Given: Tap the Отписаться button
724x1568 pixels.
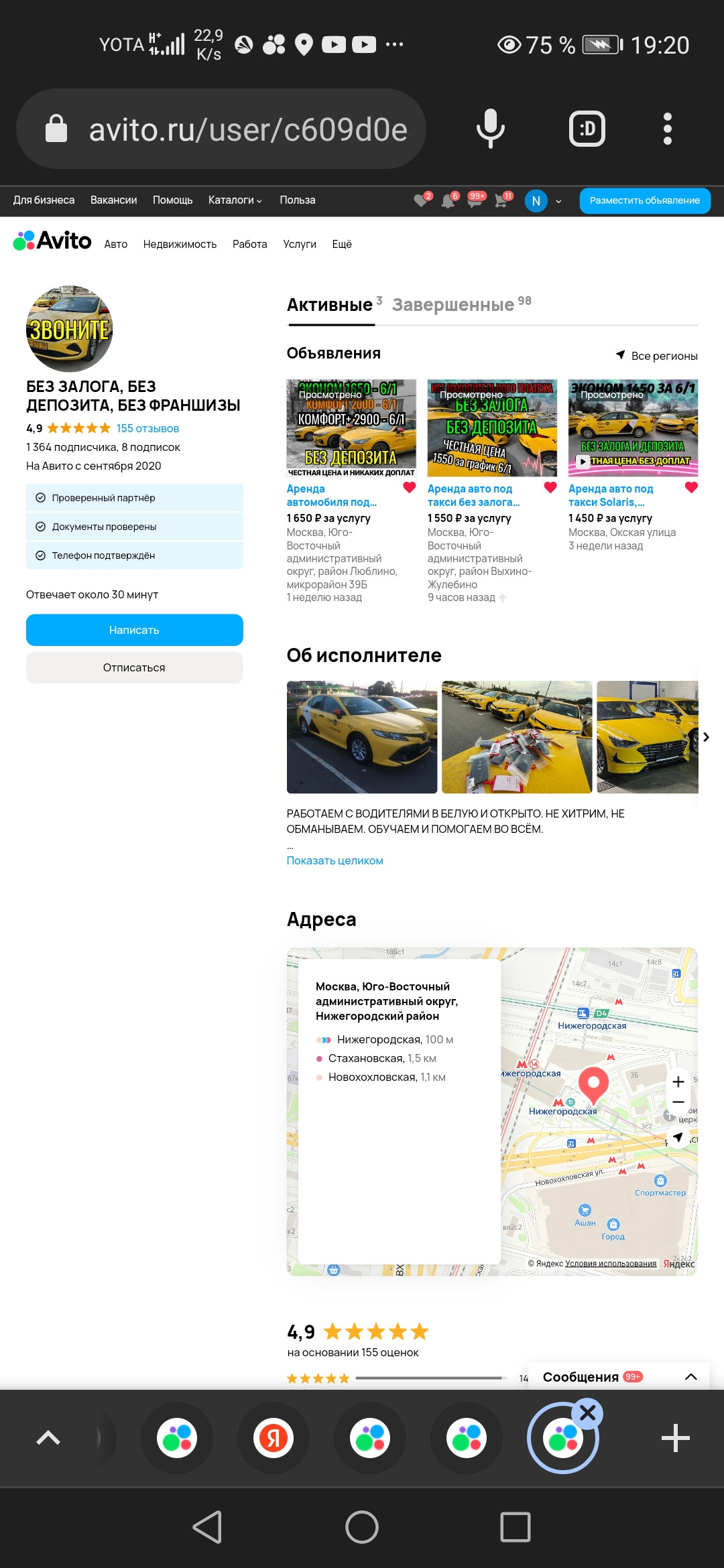Looking at the screenshot, I should (134, 667).
